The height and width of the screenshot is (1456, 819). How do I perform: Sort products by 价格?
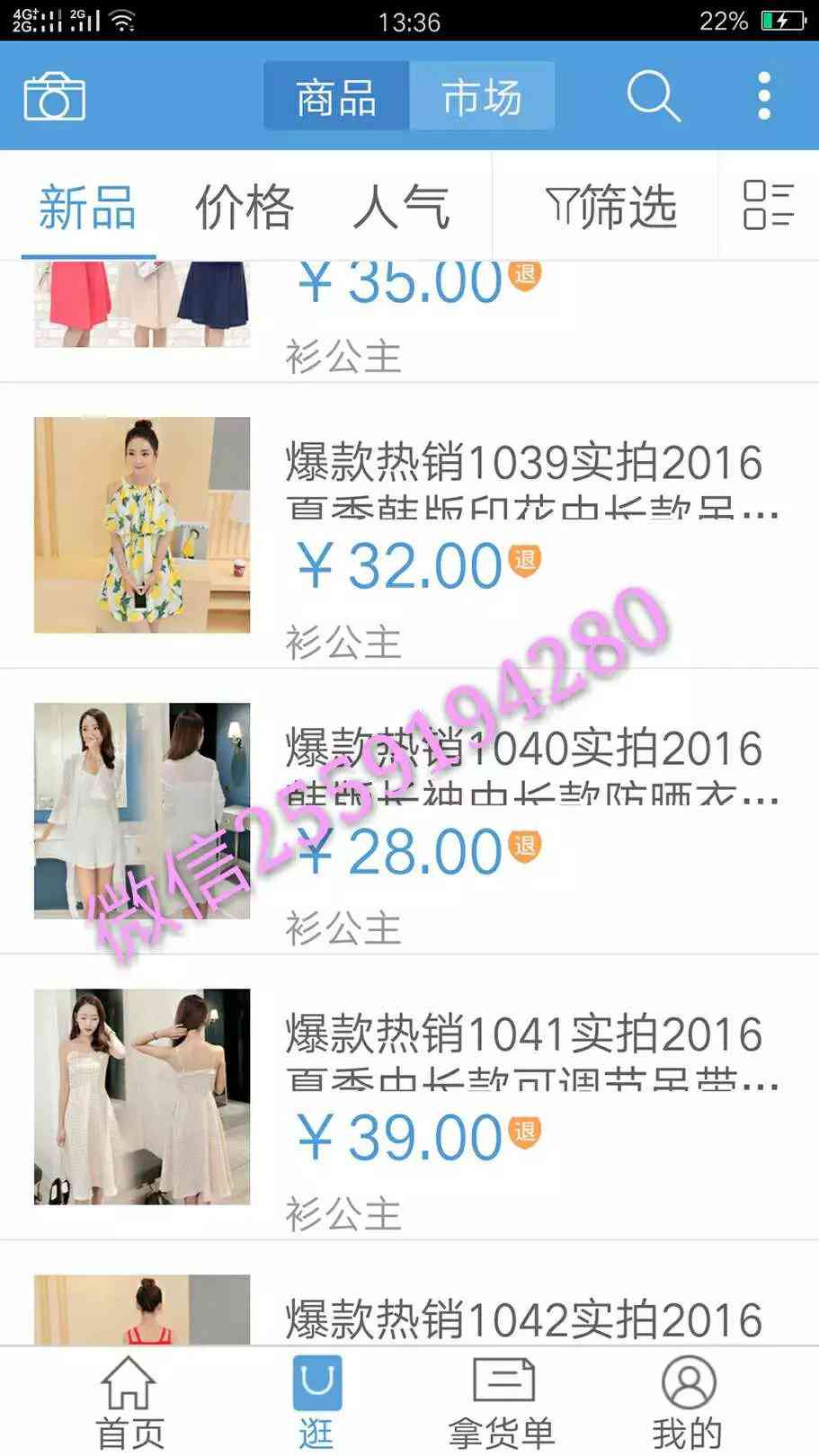click(x=245, y=208)
